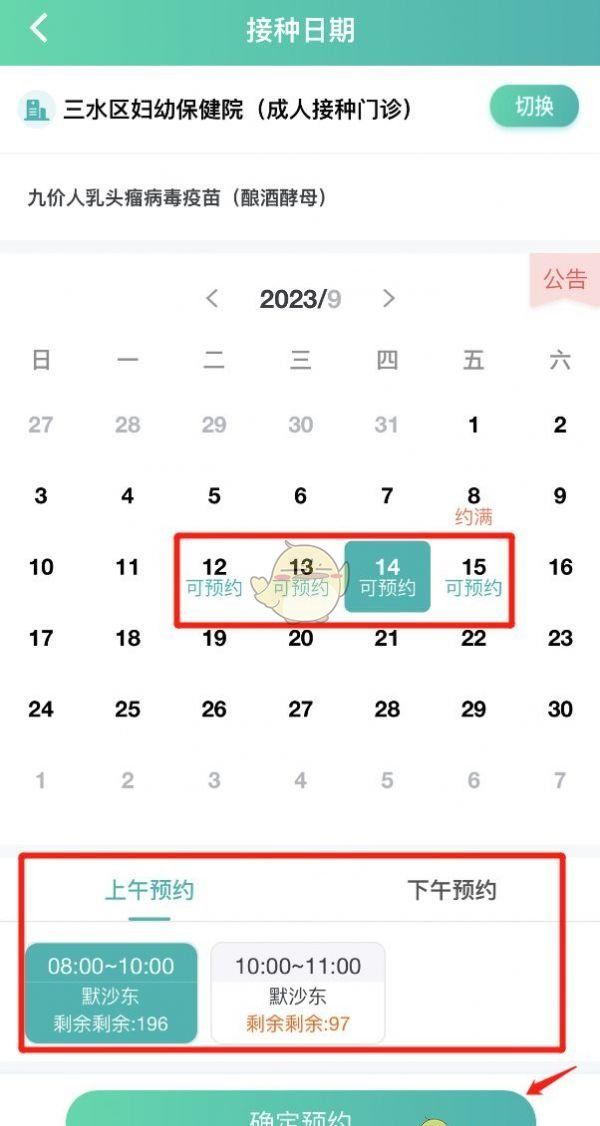Confirm with the 确定预约 button
The height and width of the screenshot is (1126, 600).
(x=301, y=1109)
